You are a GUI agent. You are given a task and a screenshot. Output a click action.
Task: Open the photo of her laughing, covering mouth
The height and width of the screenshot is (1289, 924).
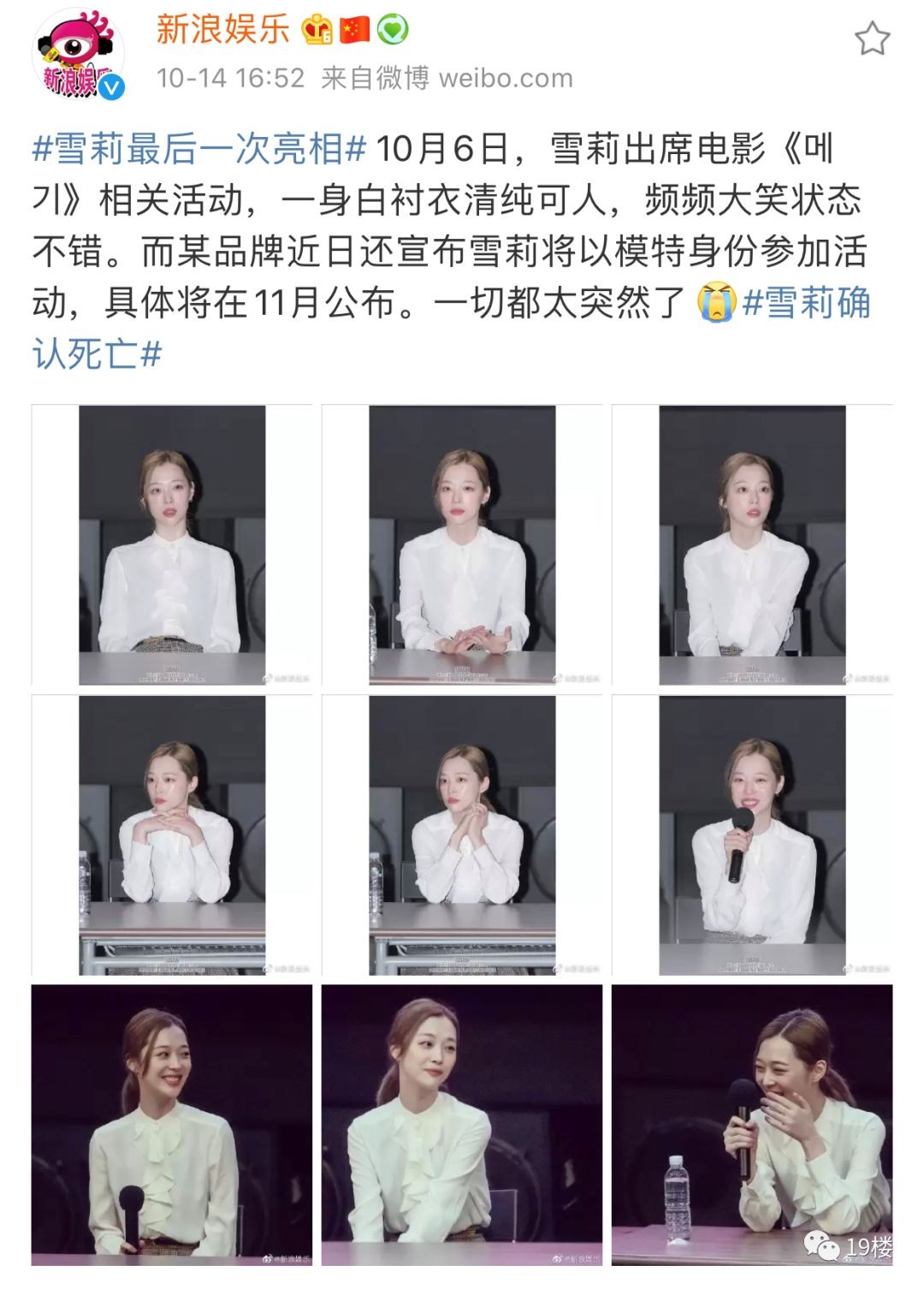752,1125
